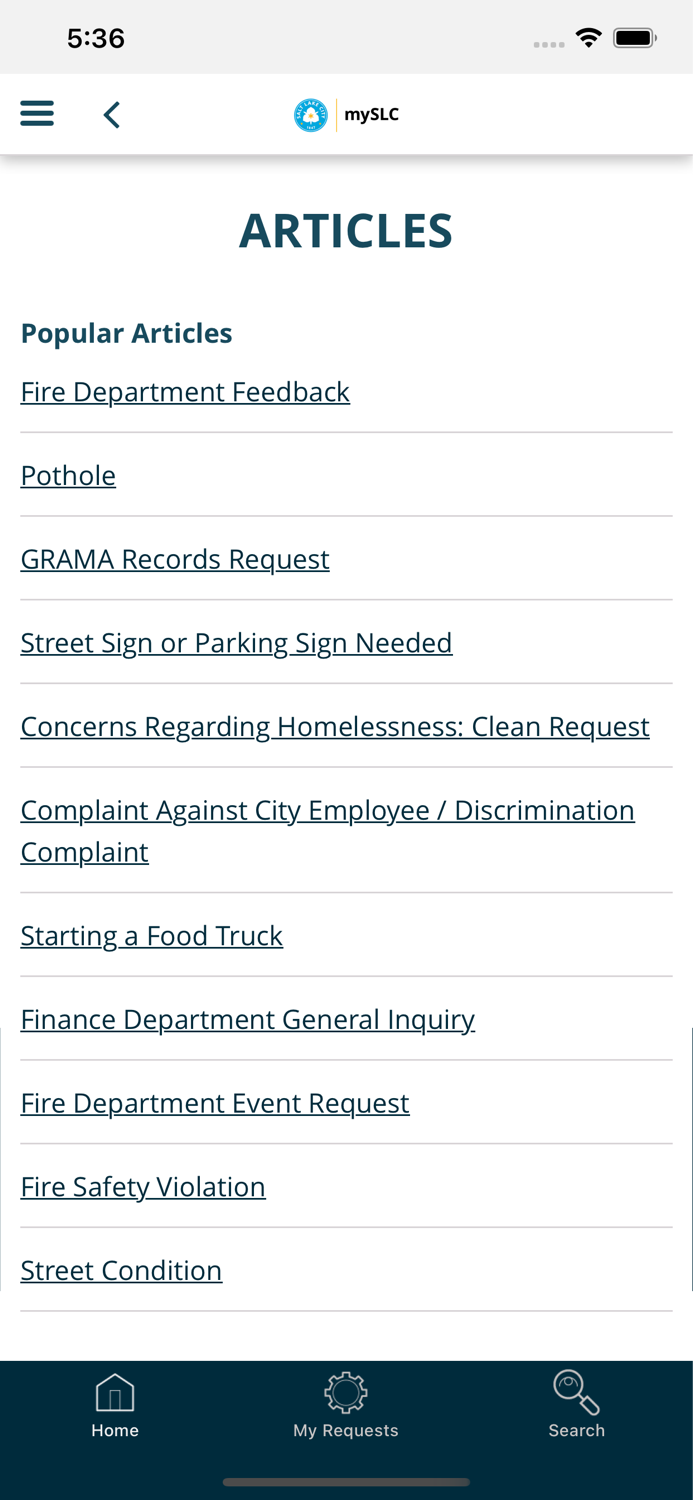This screenshot has height=1500, width=693.
Task: Open the Complaint Against City Employee link
Action: (x=327, y=811)
